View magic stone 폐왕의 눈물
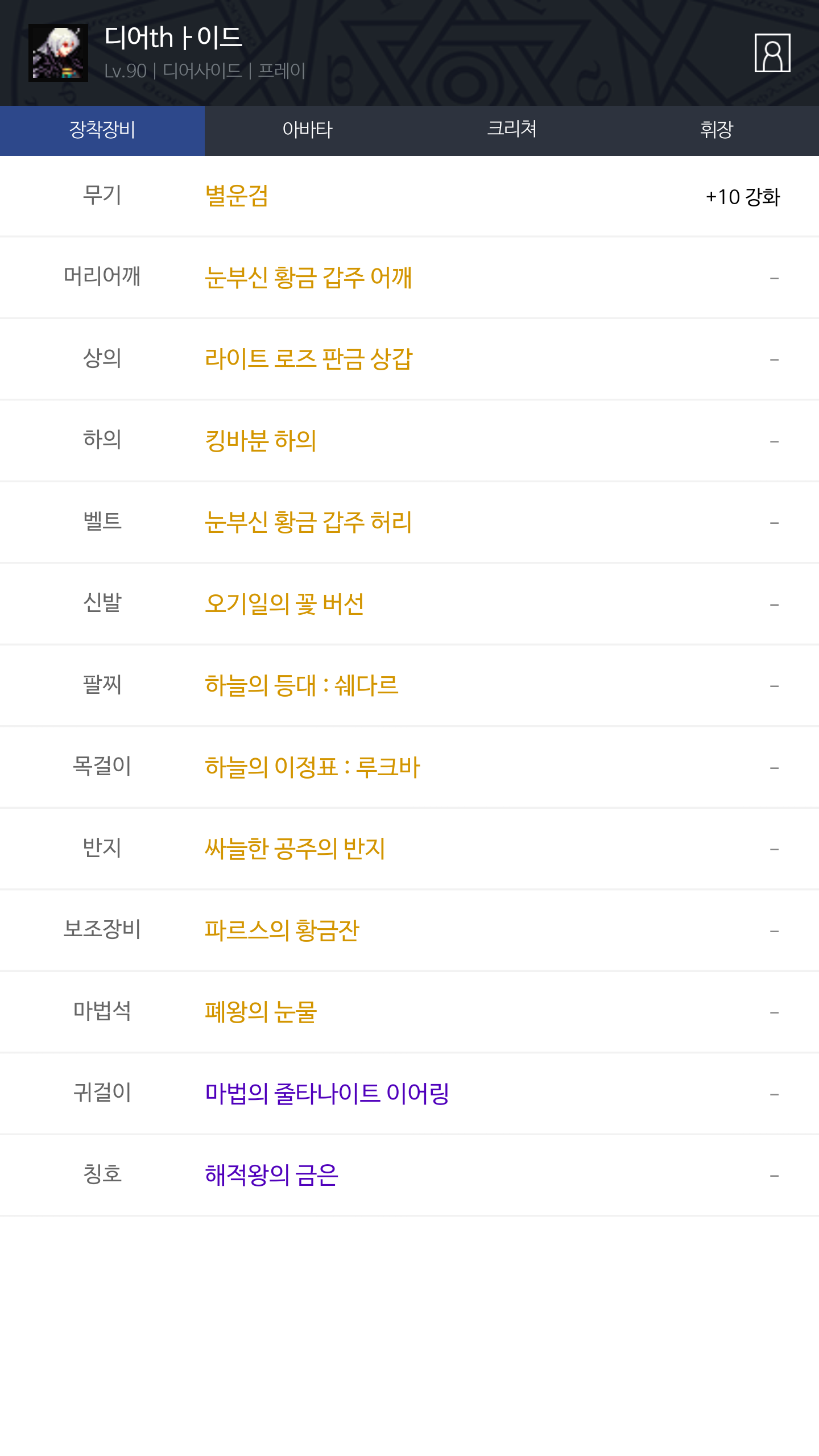The image size is (819, 1456). 260,1012
